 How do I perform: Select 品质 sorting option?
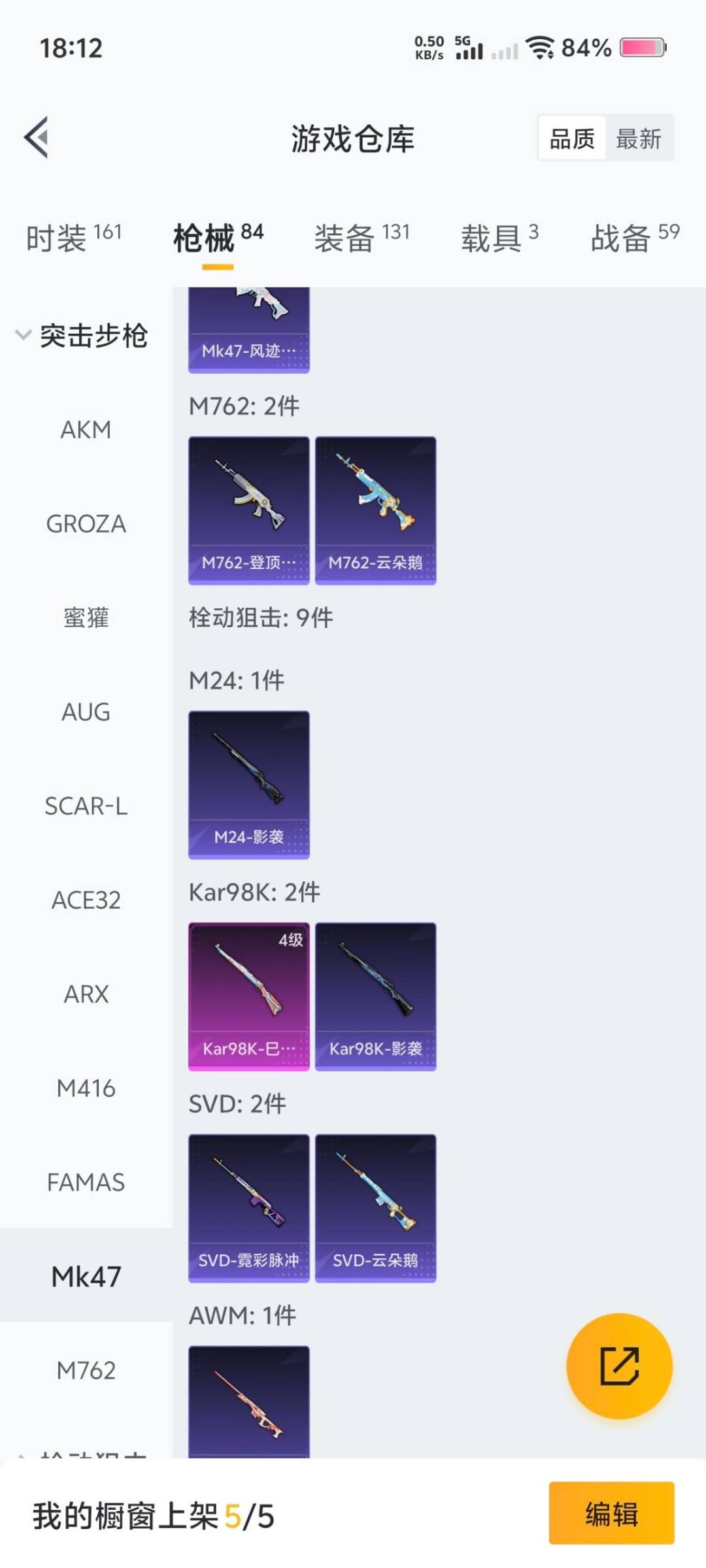(571, 138)
